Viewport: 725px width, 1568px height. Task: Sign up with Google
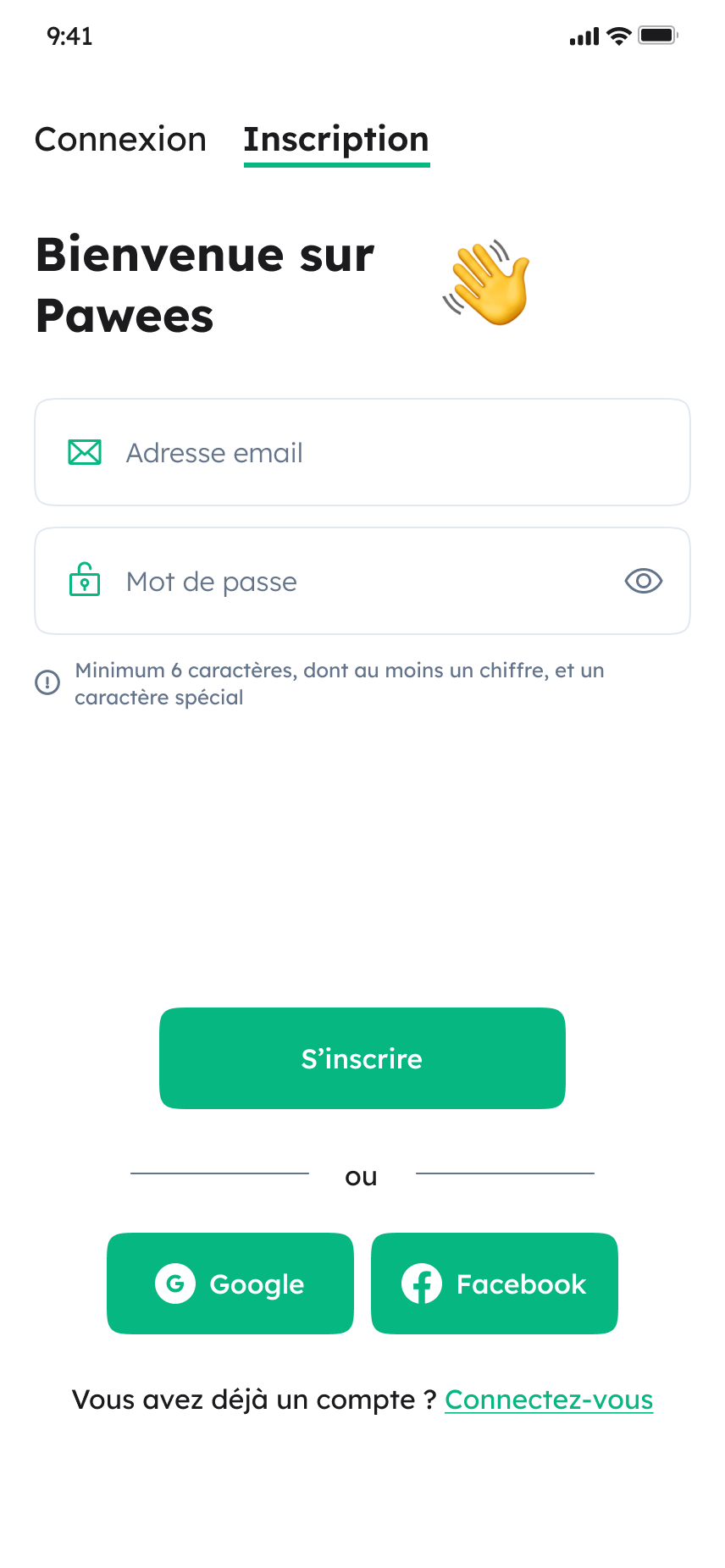[230, 1284]
